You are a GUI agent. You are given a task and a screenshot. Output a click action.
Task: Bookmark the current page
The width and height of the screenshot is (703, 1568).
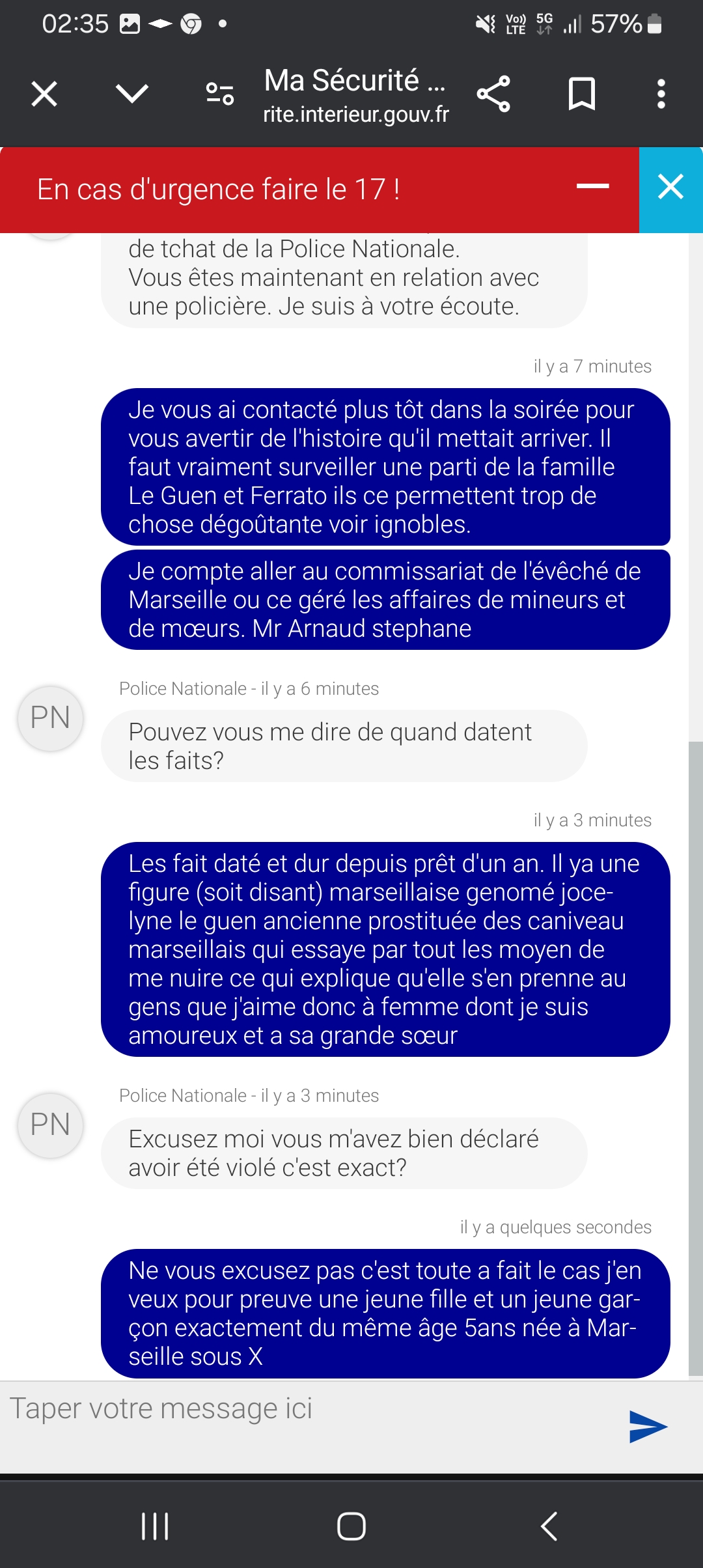(x=581, y=94)
